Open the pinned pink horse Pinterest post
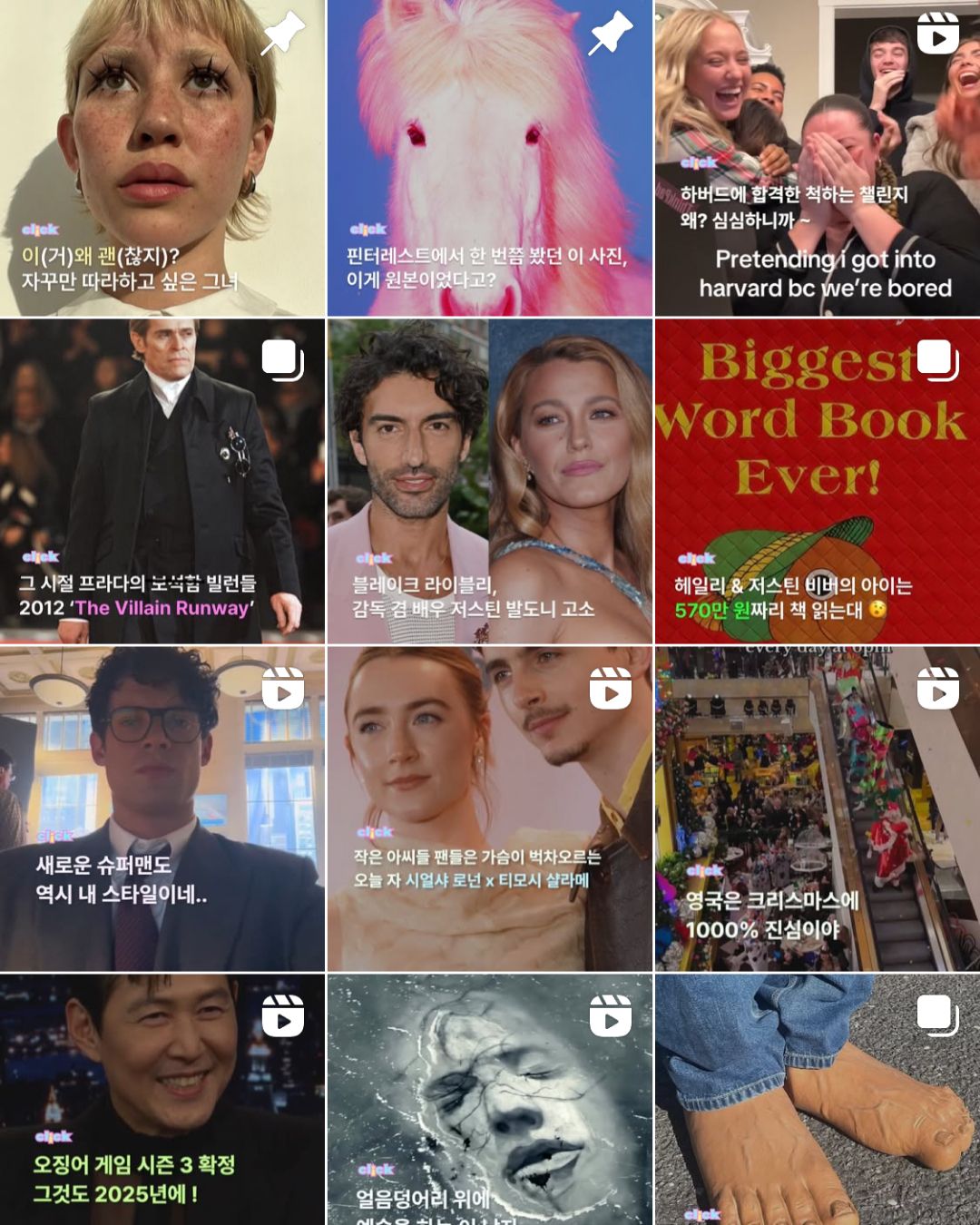The width and height of the screenshot is (980, 1225). [x=489, y=159]
